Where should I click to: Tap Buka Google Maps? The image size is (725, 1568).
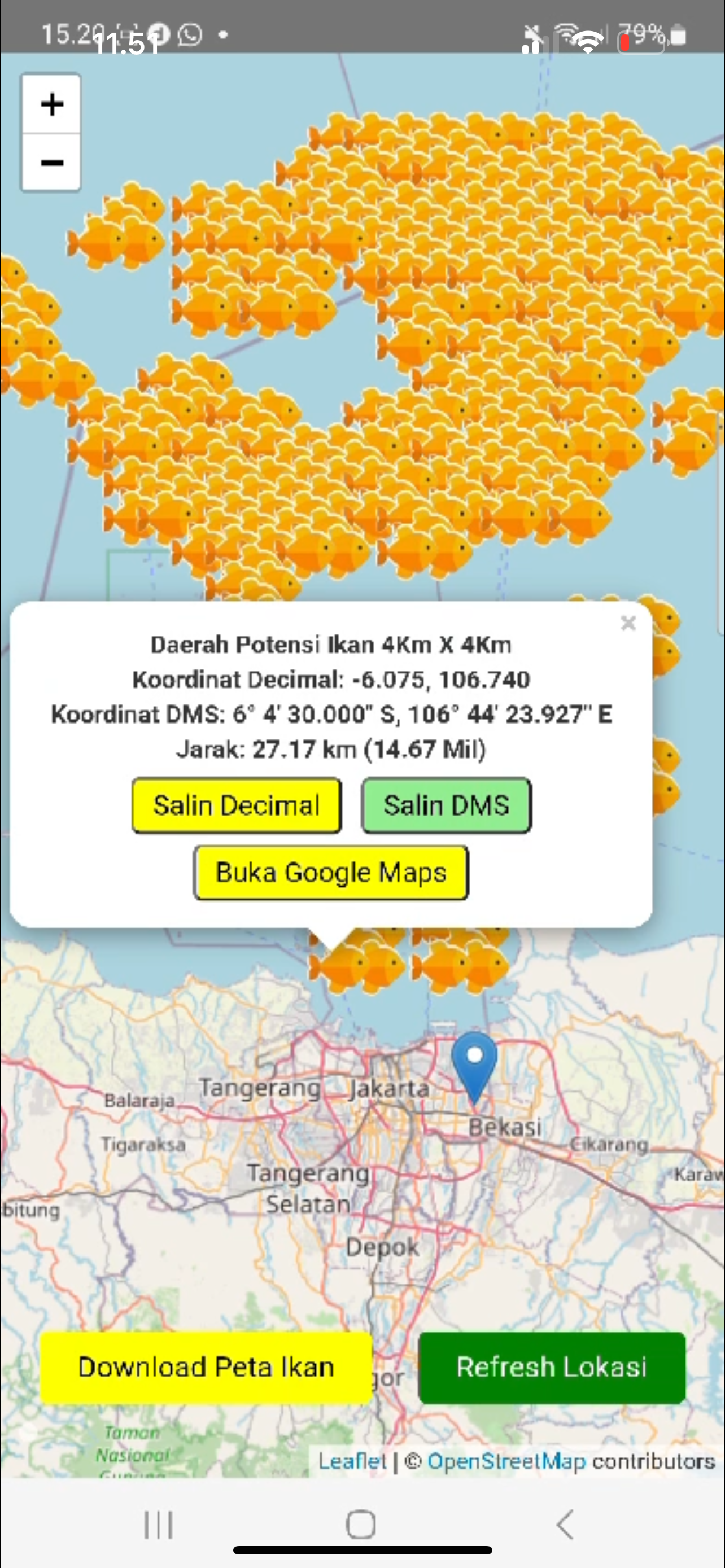[x=330, y=872]
